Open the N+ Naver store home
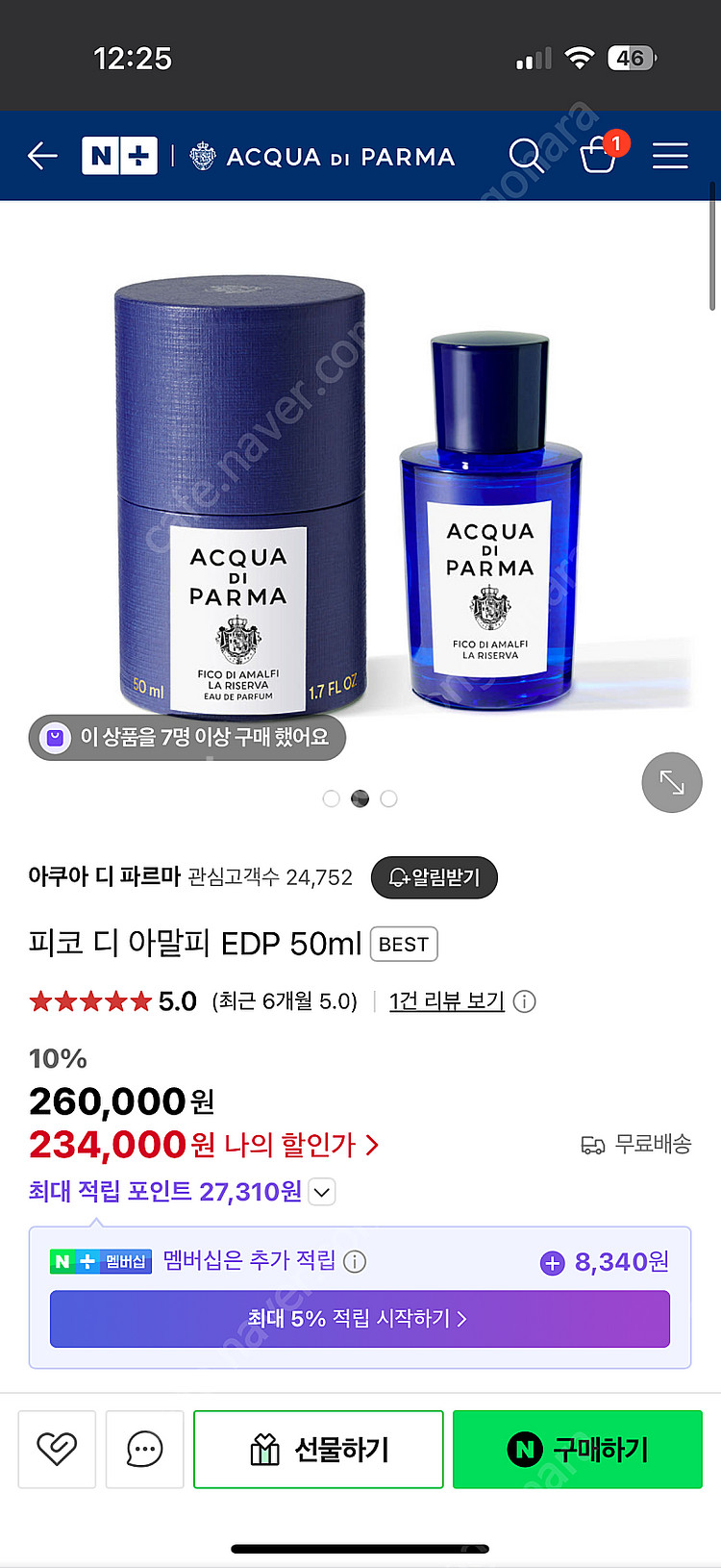The height and width of the screenshot is (1568, 721). (119, 156)
